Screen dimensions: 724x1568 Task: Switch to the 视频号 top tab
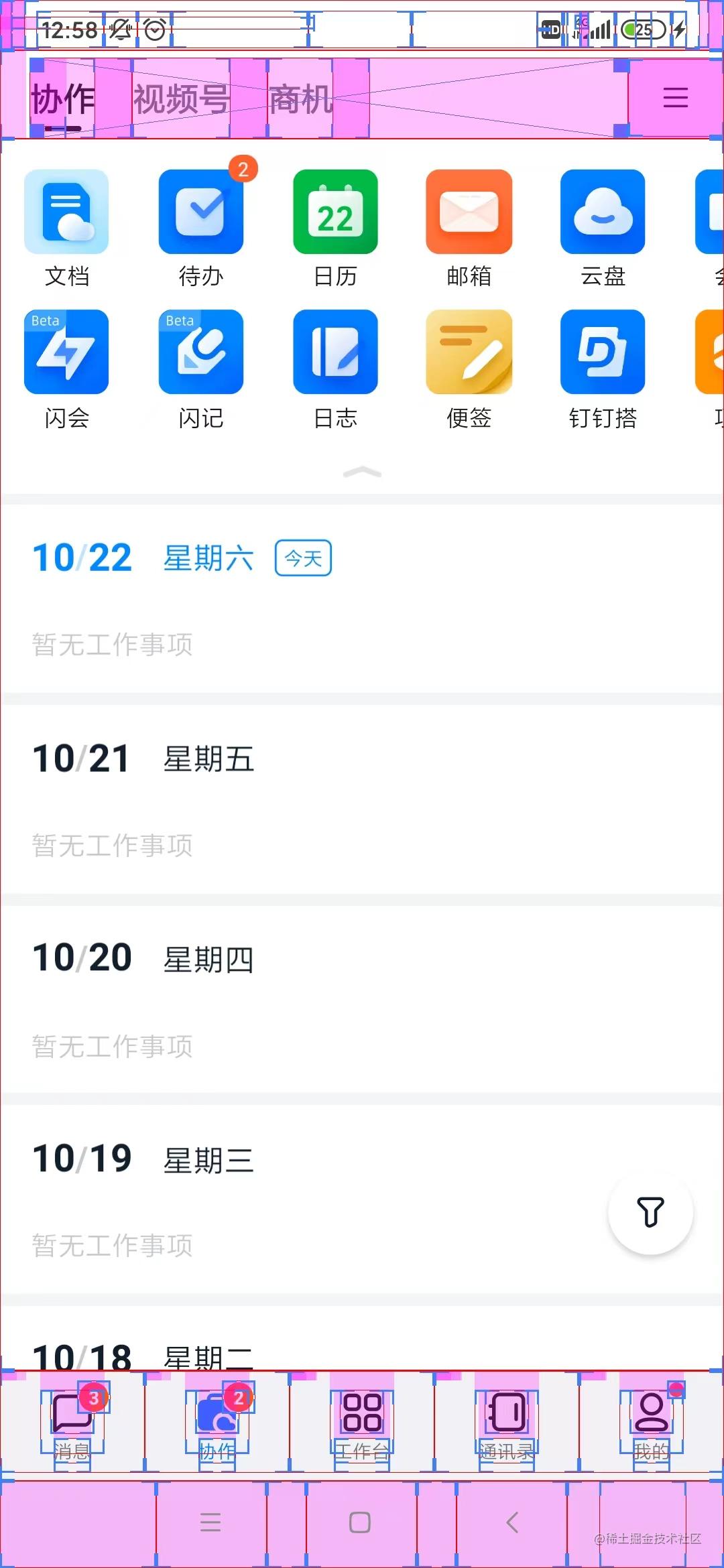pos(181,99)
